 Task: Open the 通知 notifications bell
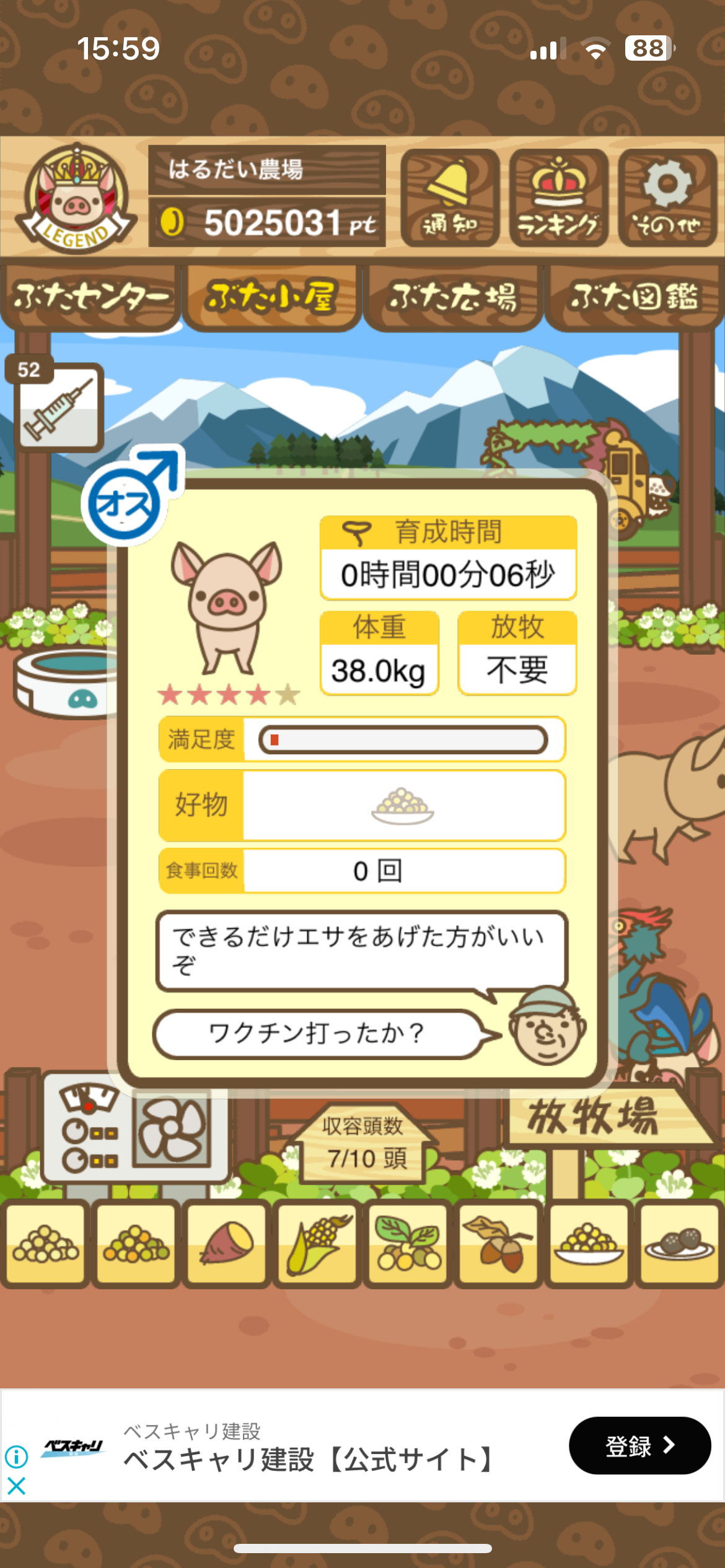click(449, 198)
